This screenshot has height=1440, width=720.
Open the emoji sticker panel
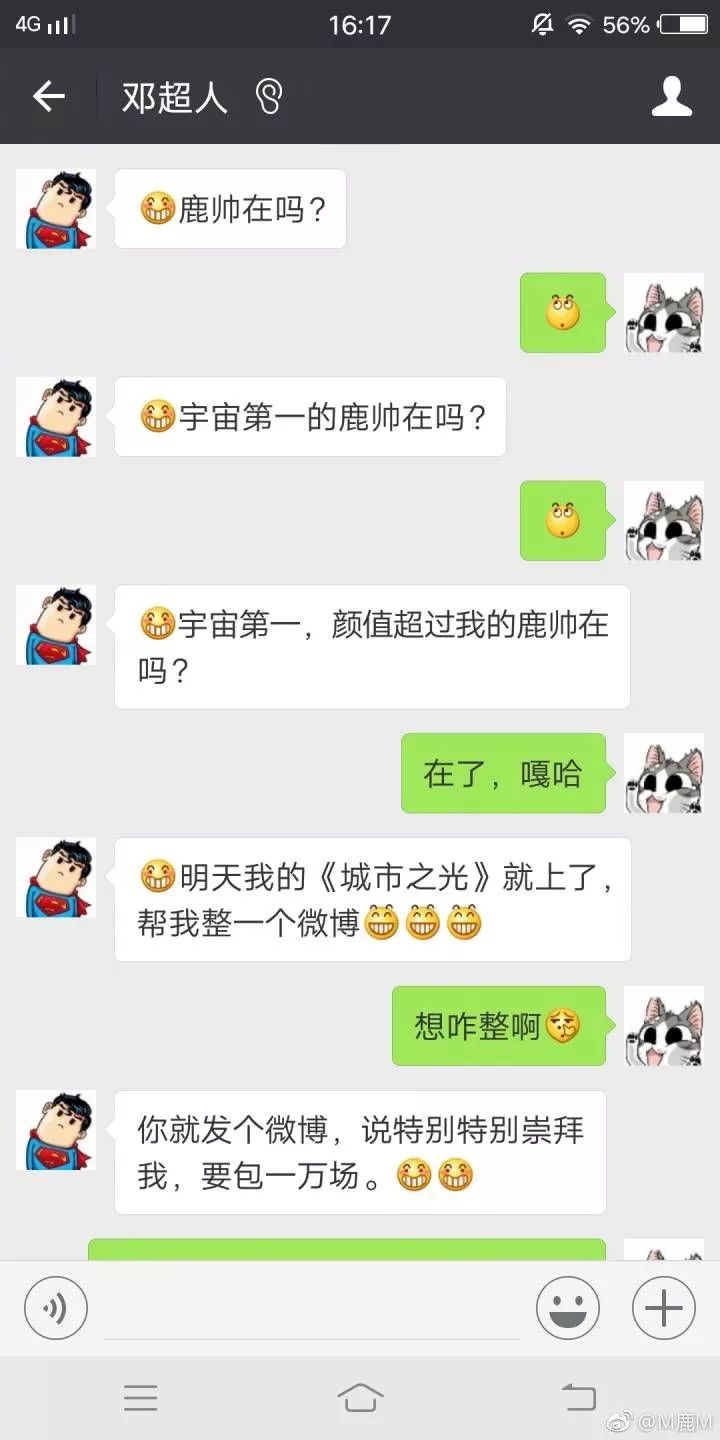click(x=567, y=1308)
